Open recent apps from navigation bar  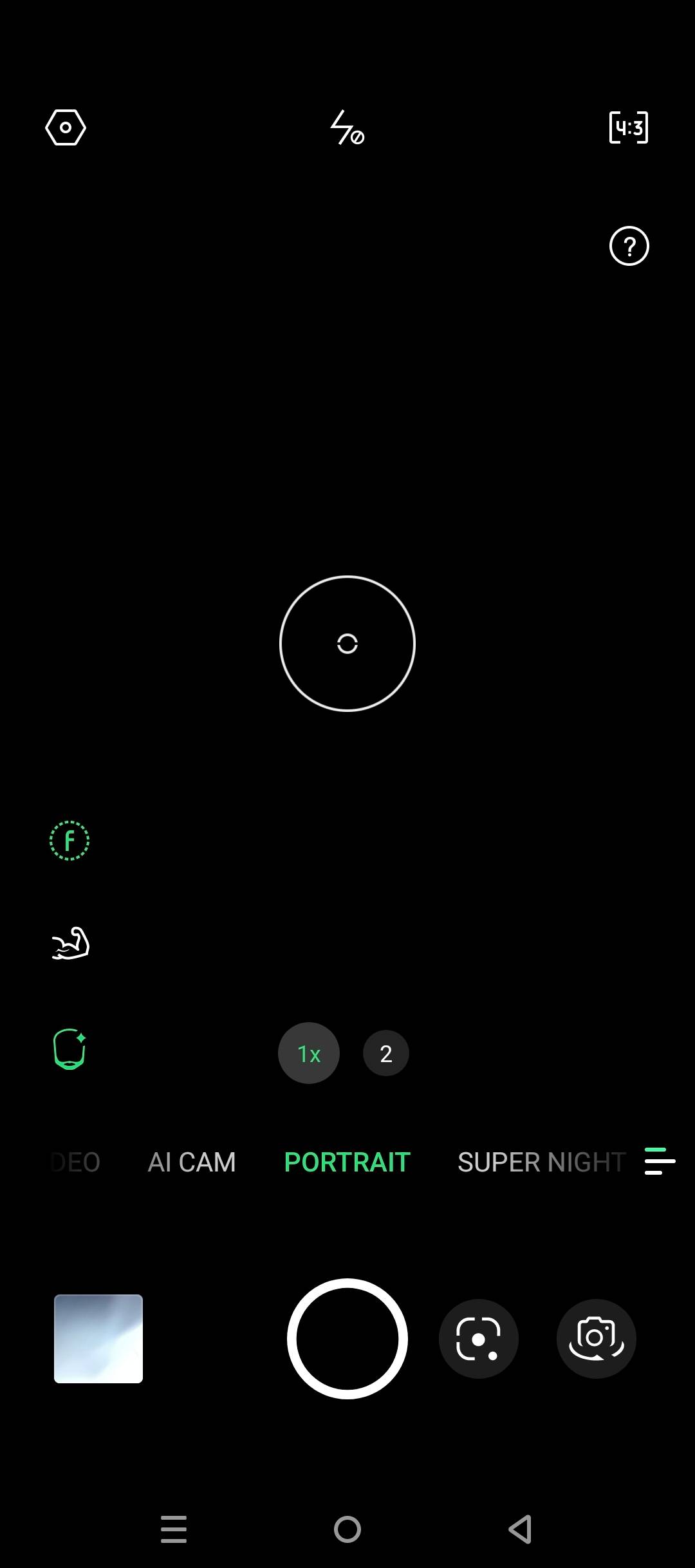coord(174,1529)
